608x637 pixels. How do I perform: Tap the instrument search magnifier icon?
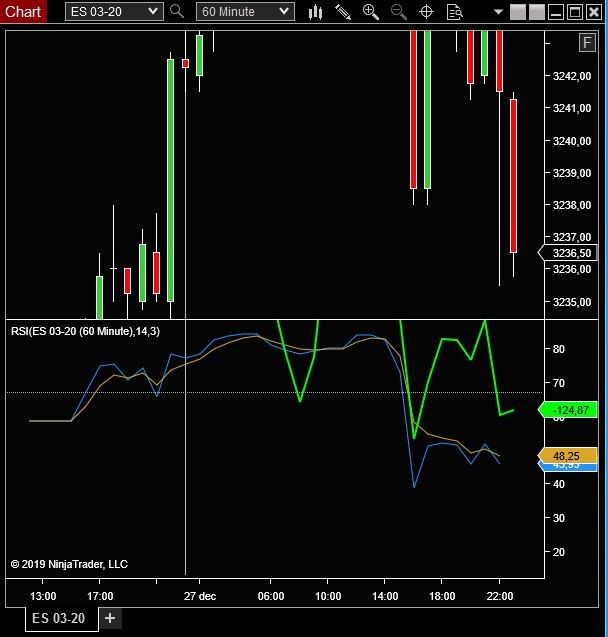point(177,11)
